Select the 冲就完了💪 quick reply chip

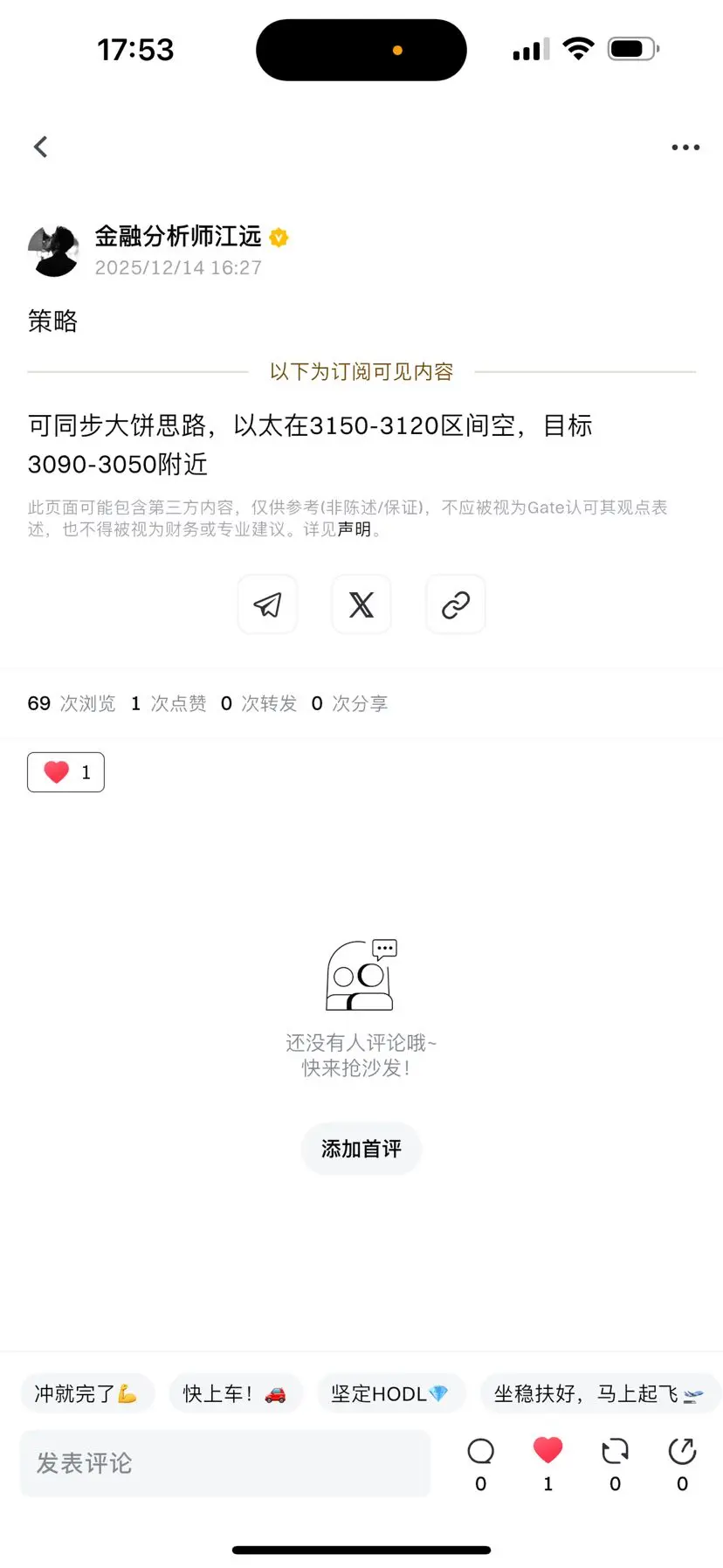tap(87, 1393)
